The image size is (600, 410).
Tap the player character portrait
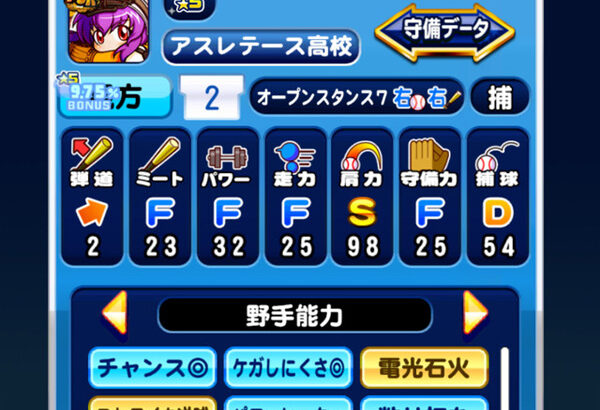[x=102, y=30]
